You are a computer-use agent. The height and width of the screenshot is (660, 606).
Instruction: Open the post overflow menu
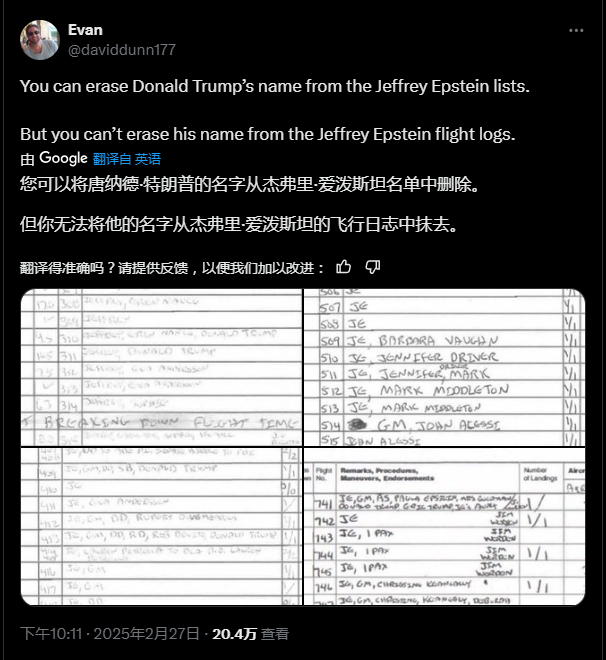[x=576, y=31]
